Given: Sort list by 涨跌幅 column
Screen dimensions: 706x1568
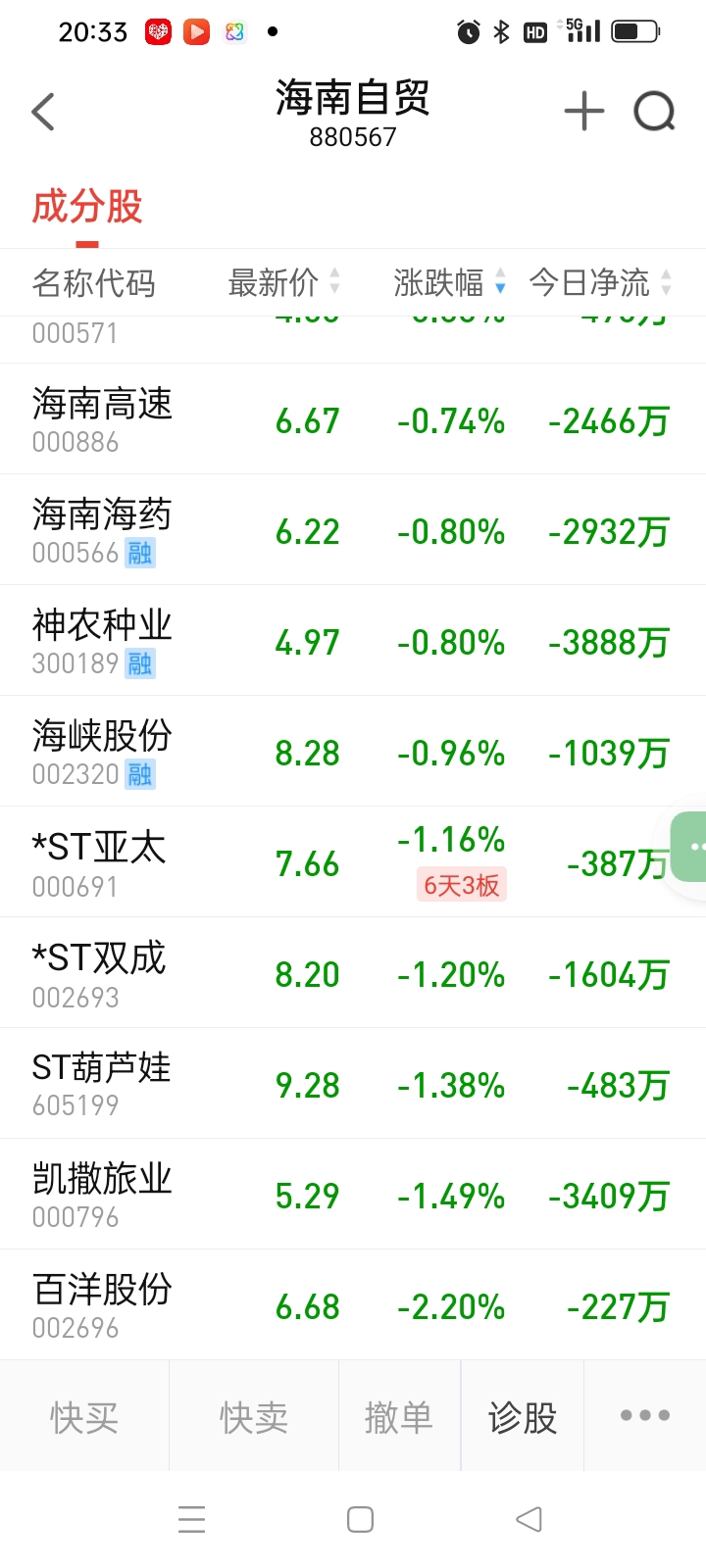Looking at the screenshot, I should click(449, 282).
